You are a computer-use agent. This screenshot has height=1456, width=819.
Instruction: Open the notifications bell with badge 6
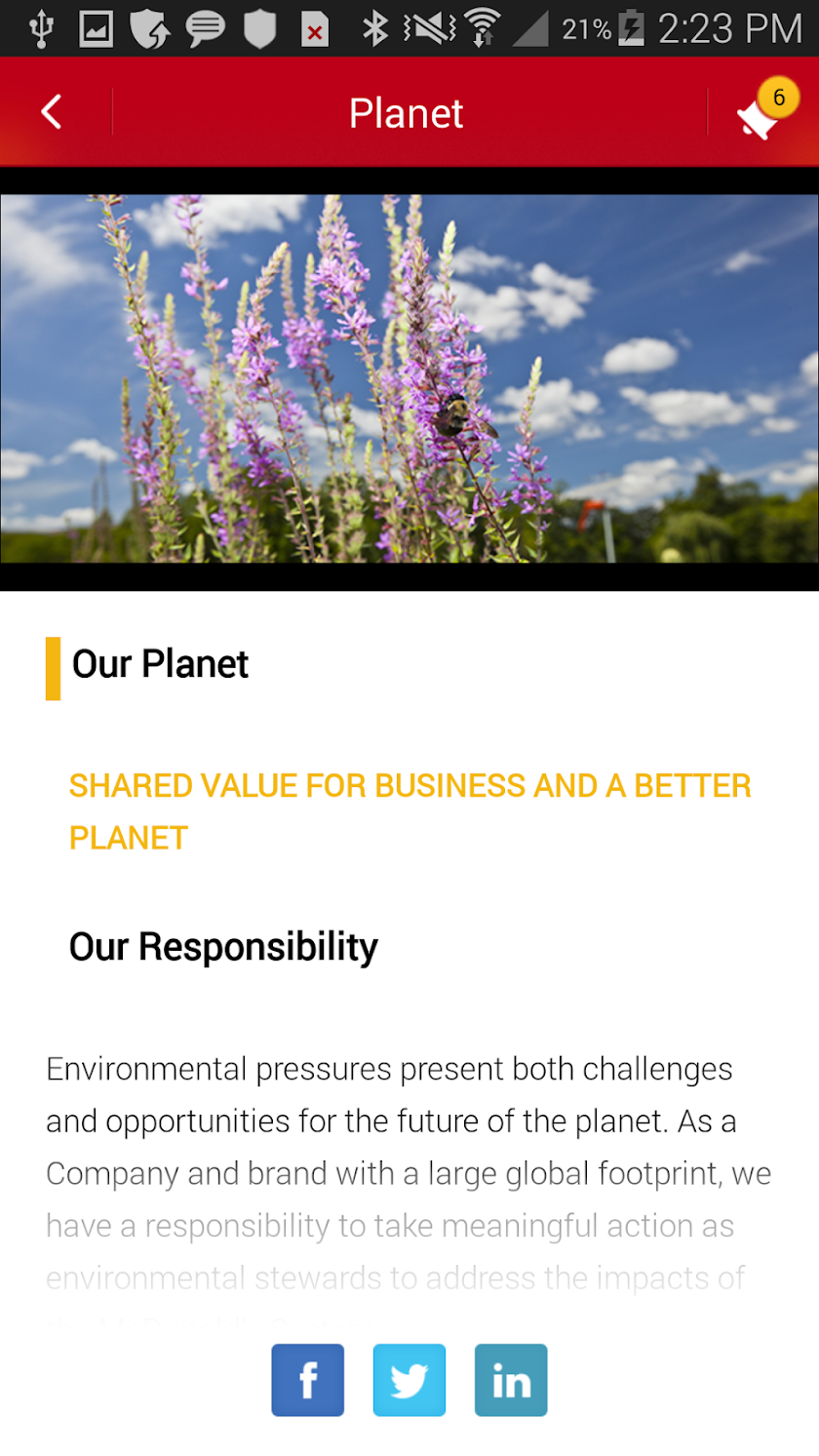pyautogui.click(x=761, y=114)
